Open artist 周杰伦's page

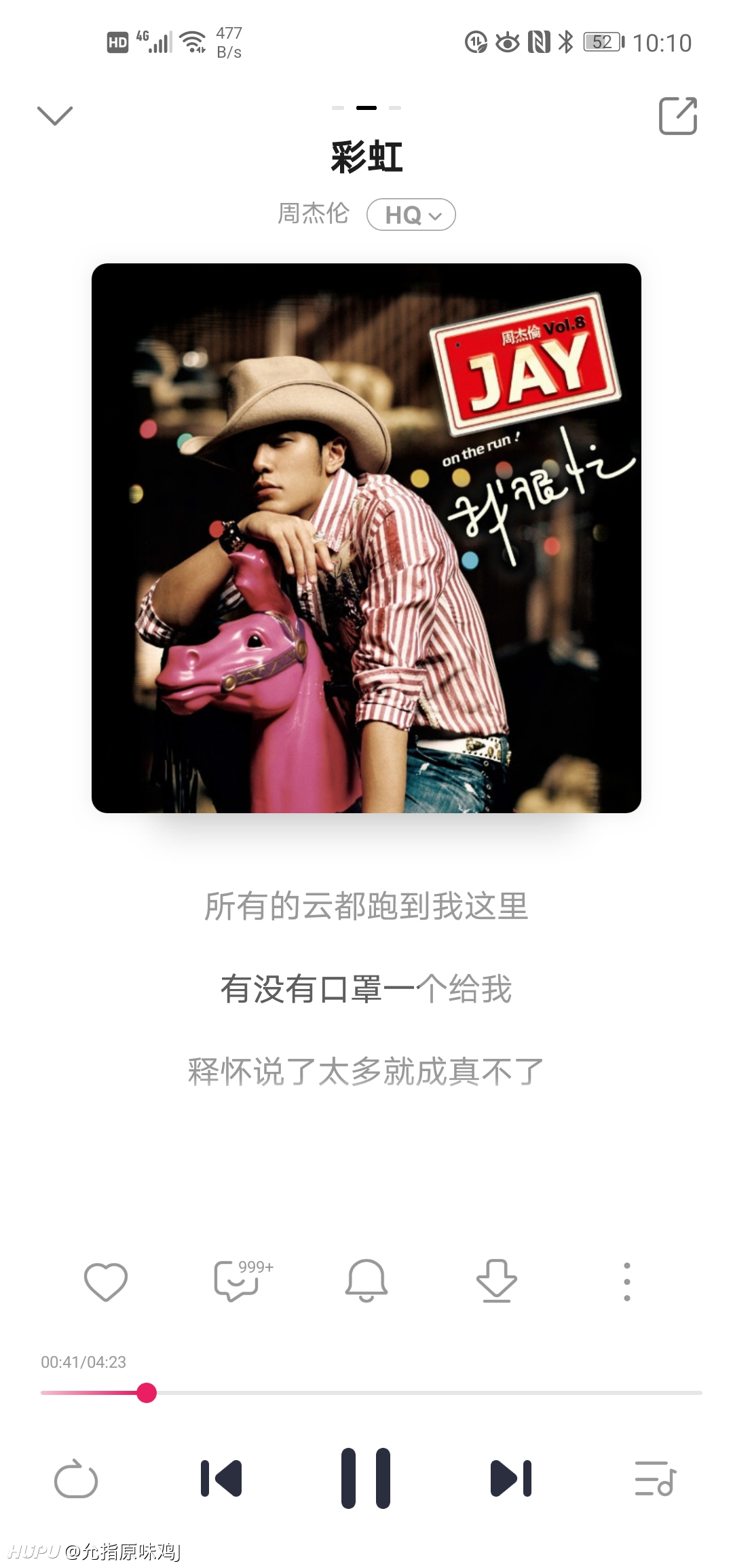click(314, 213)
